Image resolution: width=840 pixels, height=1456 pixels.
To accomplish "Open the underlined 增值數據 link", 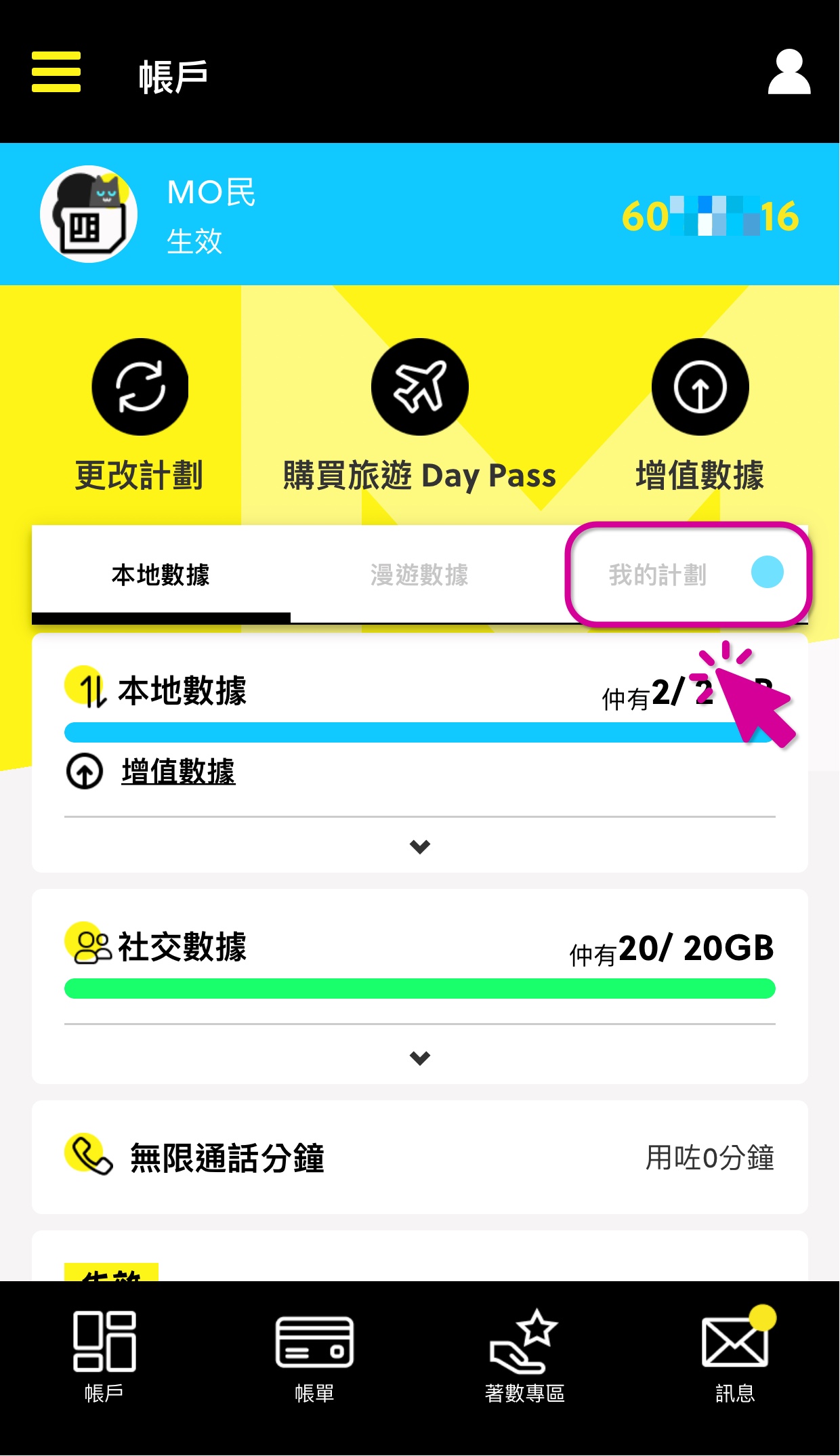I will click(178, 772).
